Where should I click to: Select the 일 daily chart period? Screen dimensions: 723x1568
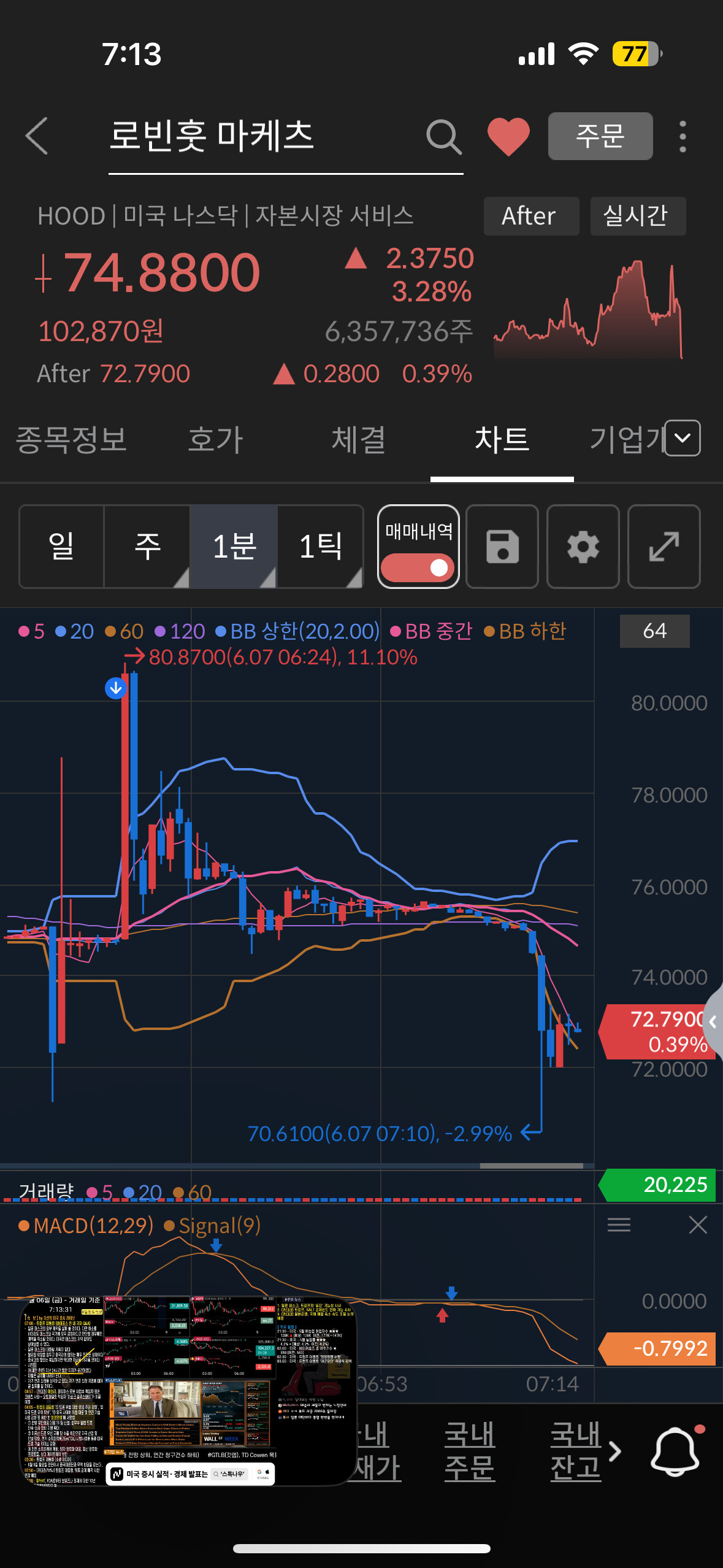61,546
